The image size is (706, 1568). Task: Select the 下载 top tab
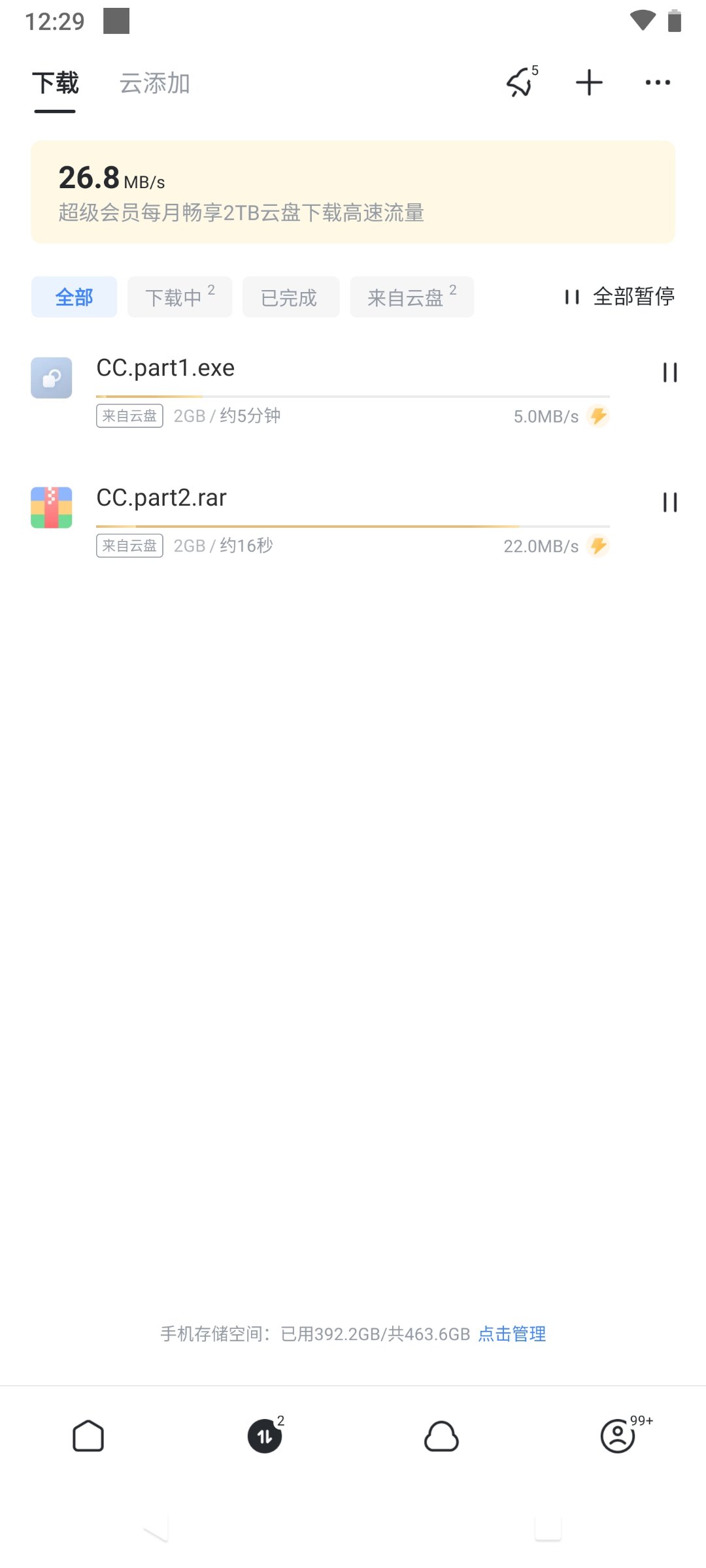click(56, 84)
